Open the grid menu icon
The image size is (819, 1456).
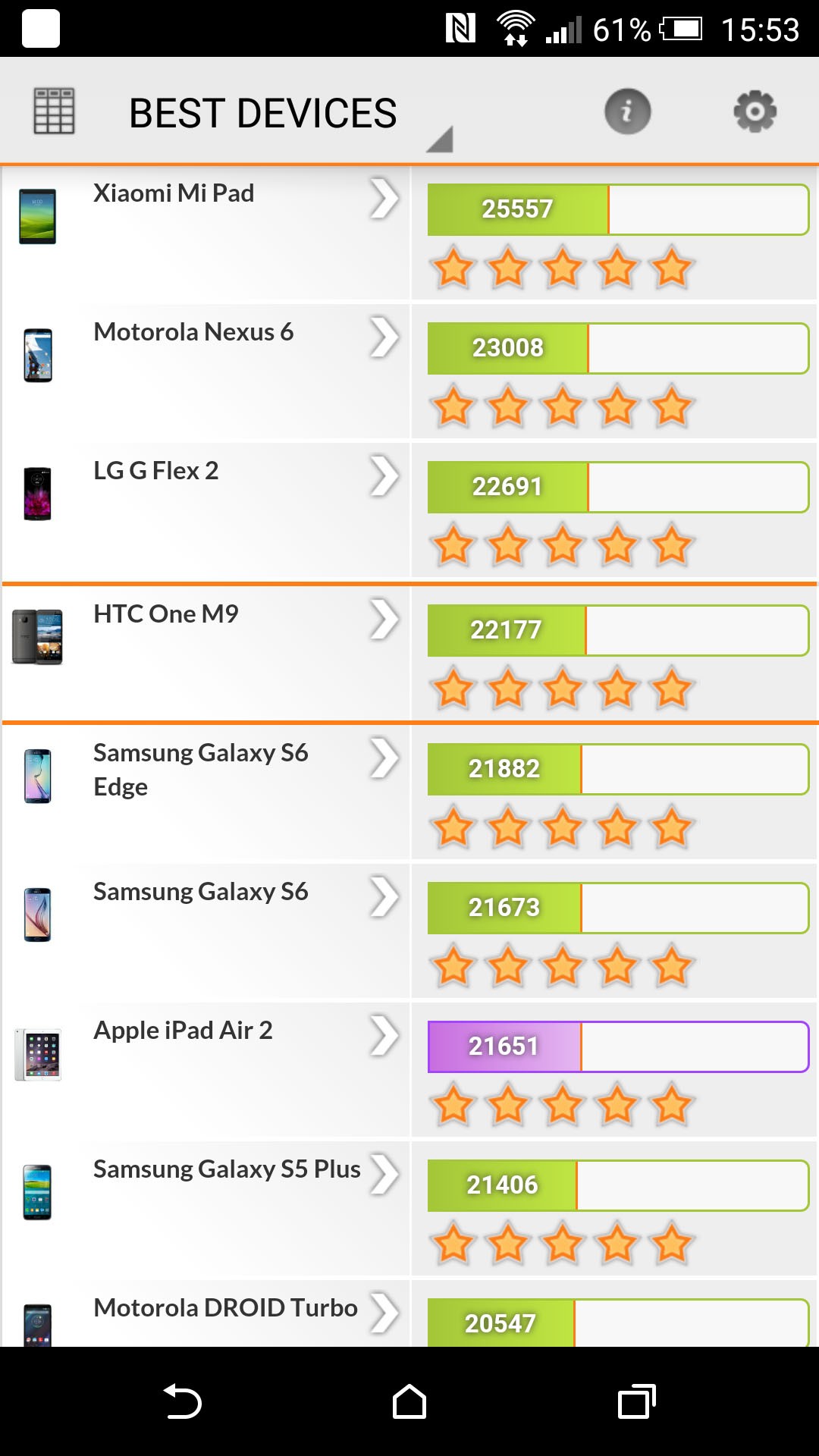(x=54, y=111)
